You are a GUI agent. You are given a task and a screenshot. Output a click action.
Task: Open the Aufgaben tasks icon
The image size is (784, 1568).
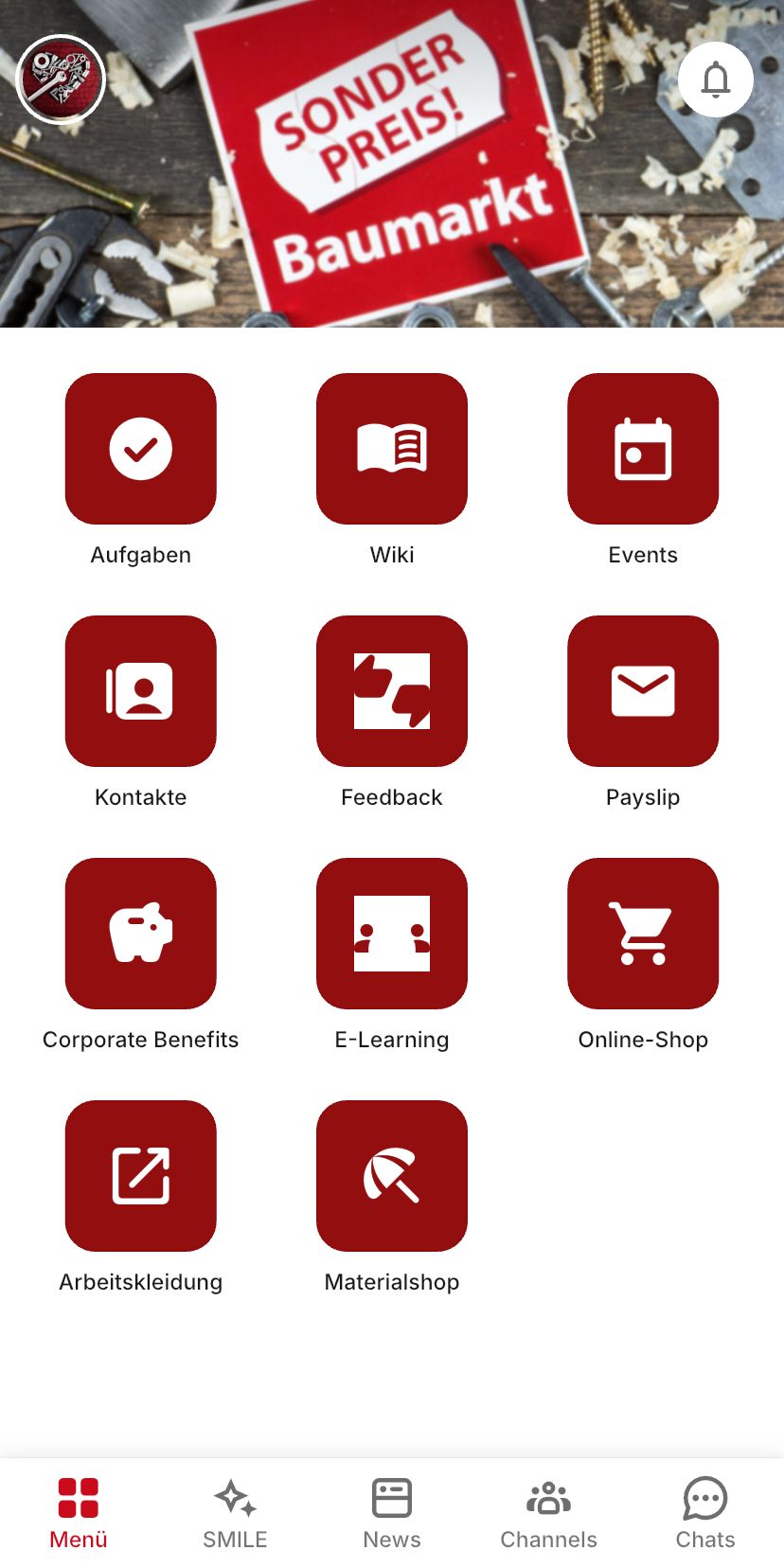(140, 449)
